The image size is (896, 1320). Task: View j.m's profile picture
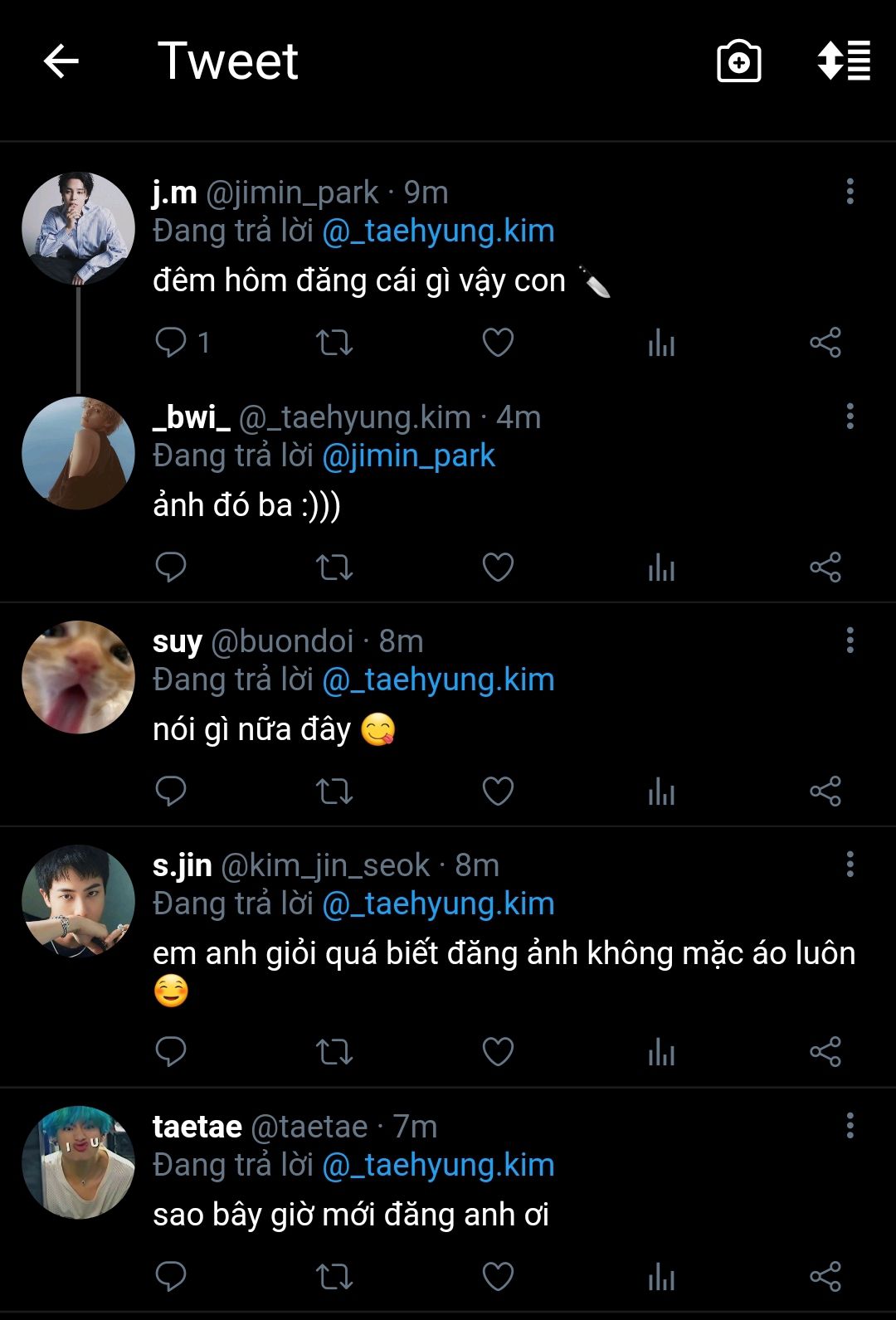(x=78, y=228)
